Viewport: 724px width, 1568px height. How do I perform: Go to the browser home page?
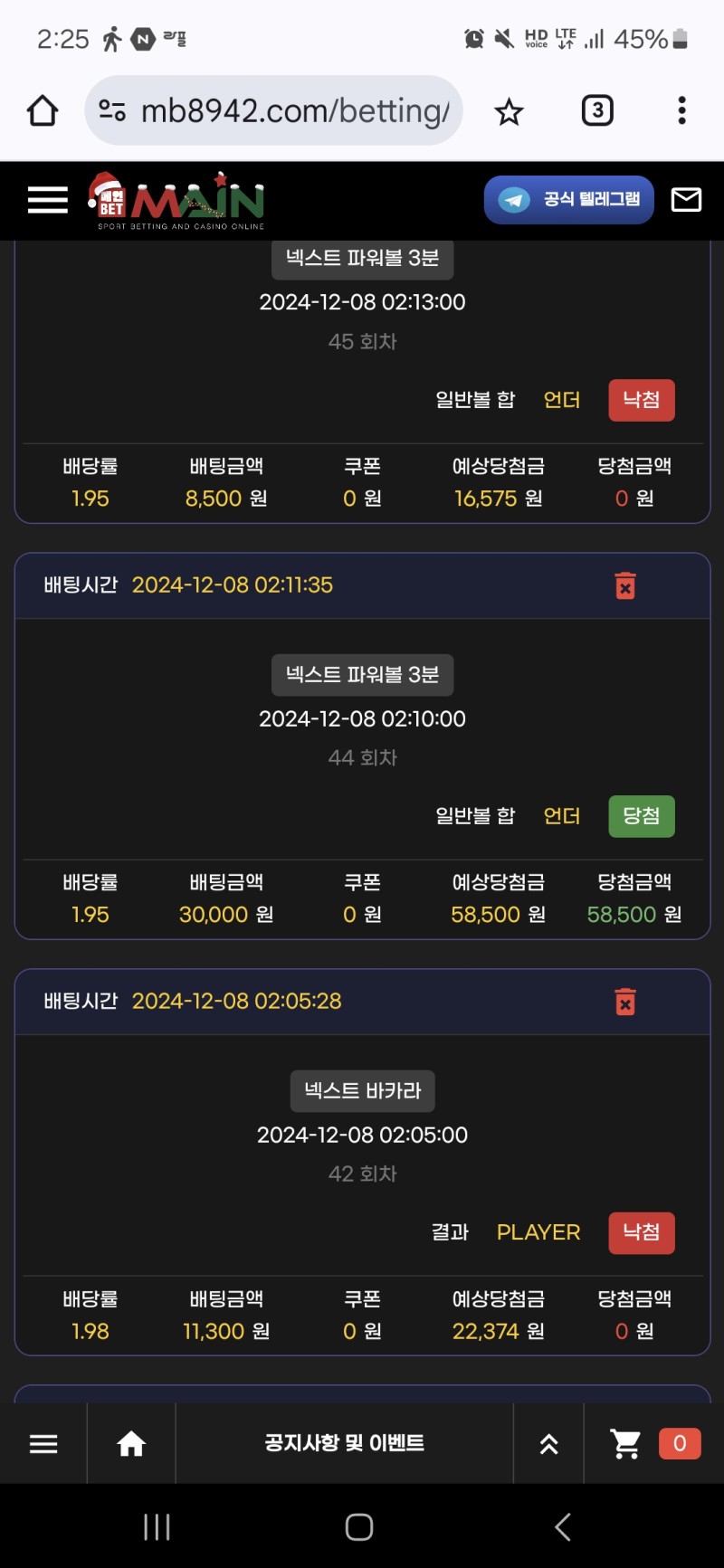click(x=43, y=111)
